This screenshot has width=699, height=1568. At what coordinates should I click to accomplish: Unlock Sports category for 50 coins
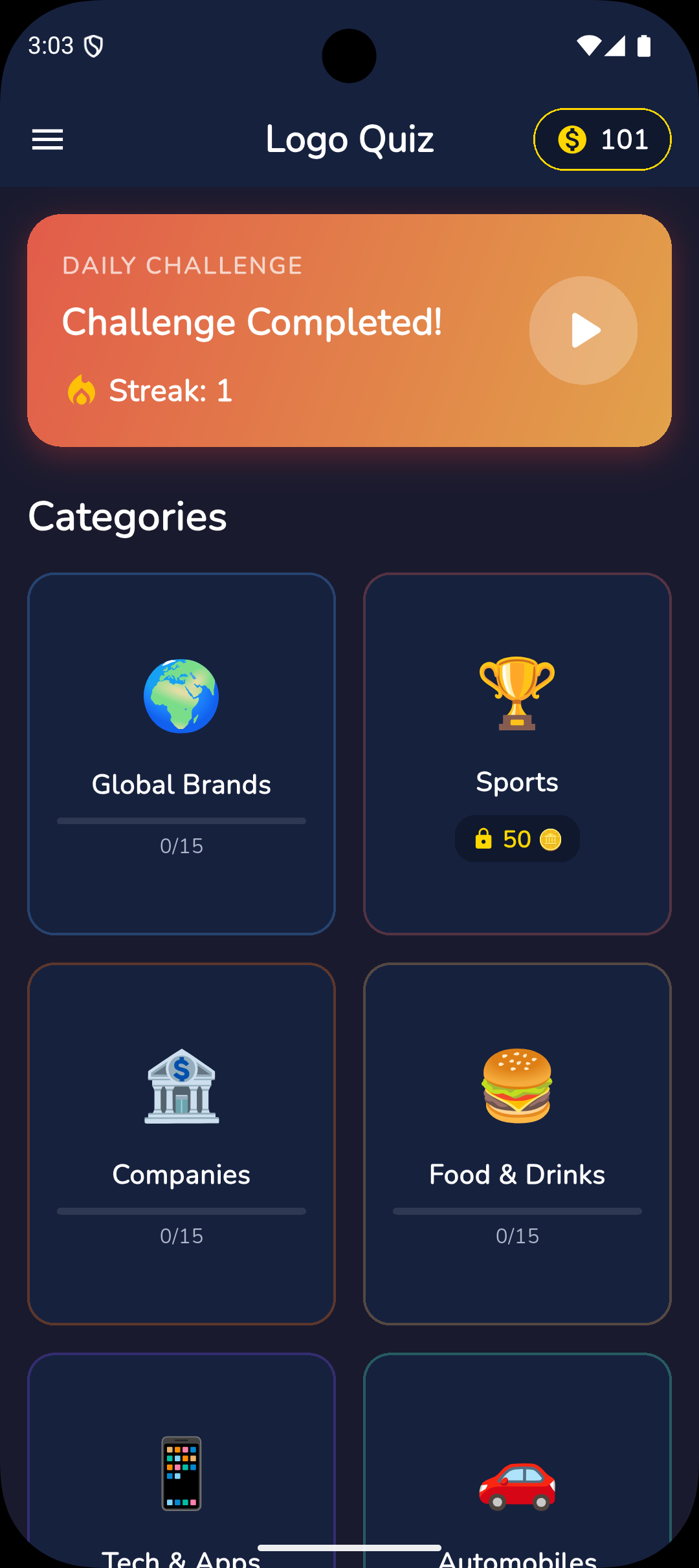point(516,838)
